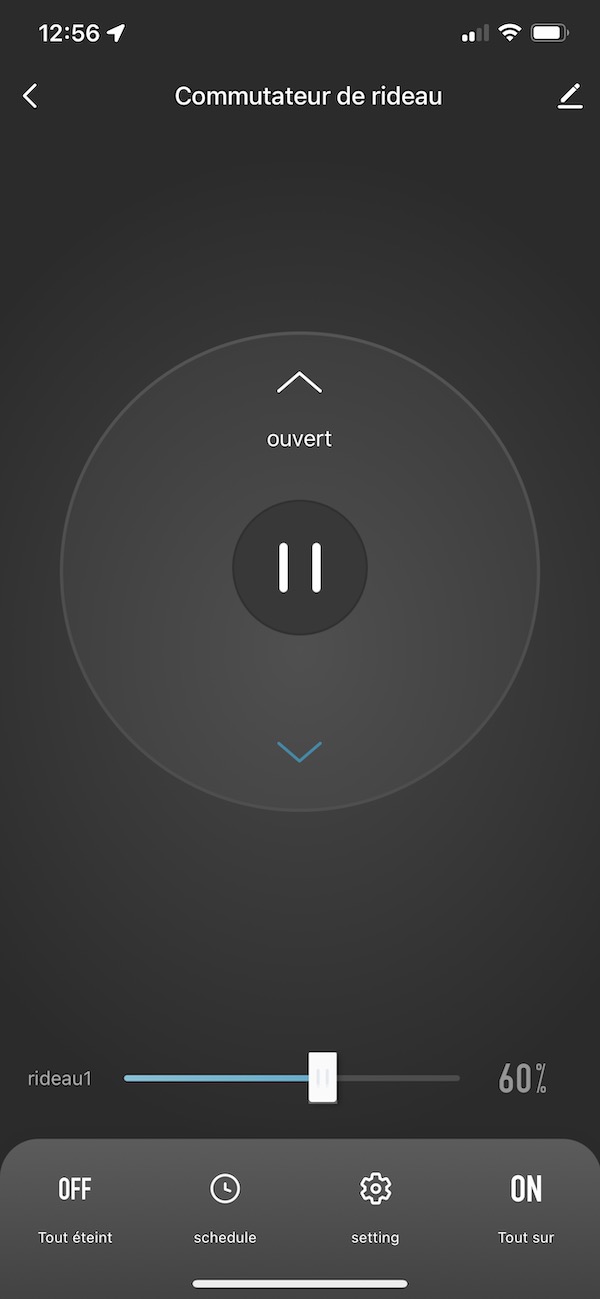Image resolution: width=600 pixels, height=1299 pixels.
Task: Turn everything on with Tout sur
Action: pos(526,1205)
